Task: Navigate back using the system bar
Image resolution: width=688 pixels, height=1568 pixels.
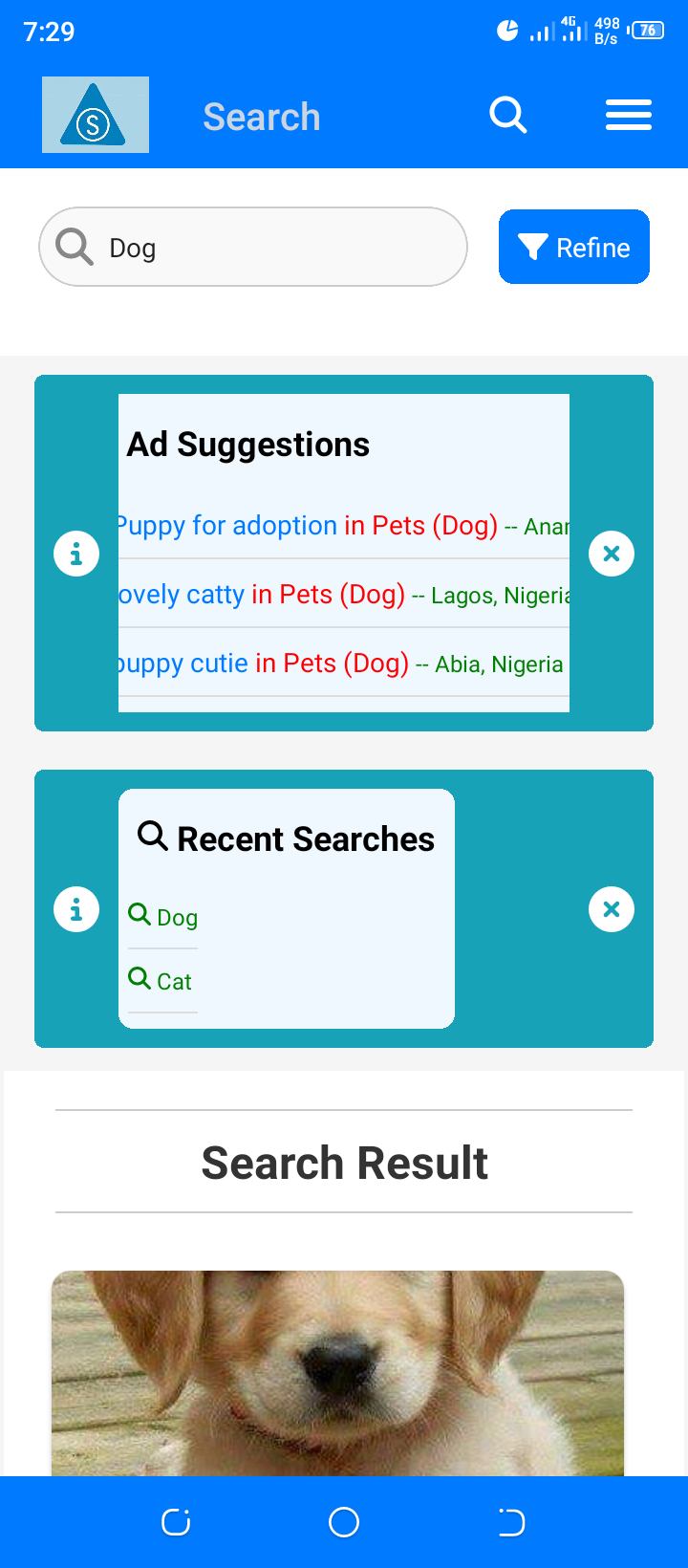Action: (511, 1522)
